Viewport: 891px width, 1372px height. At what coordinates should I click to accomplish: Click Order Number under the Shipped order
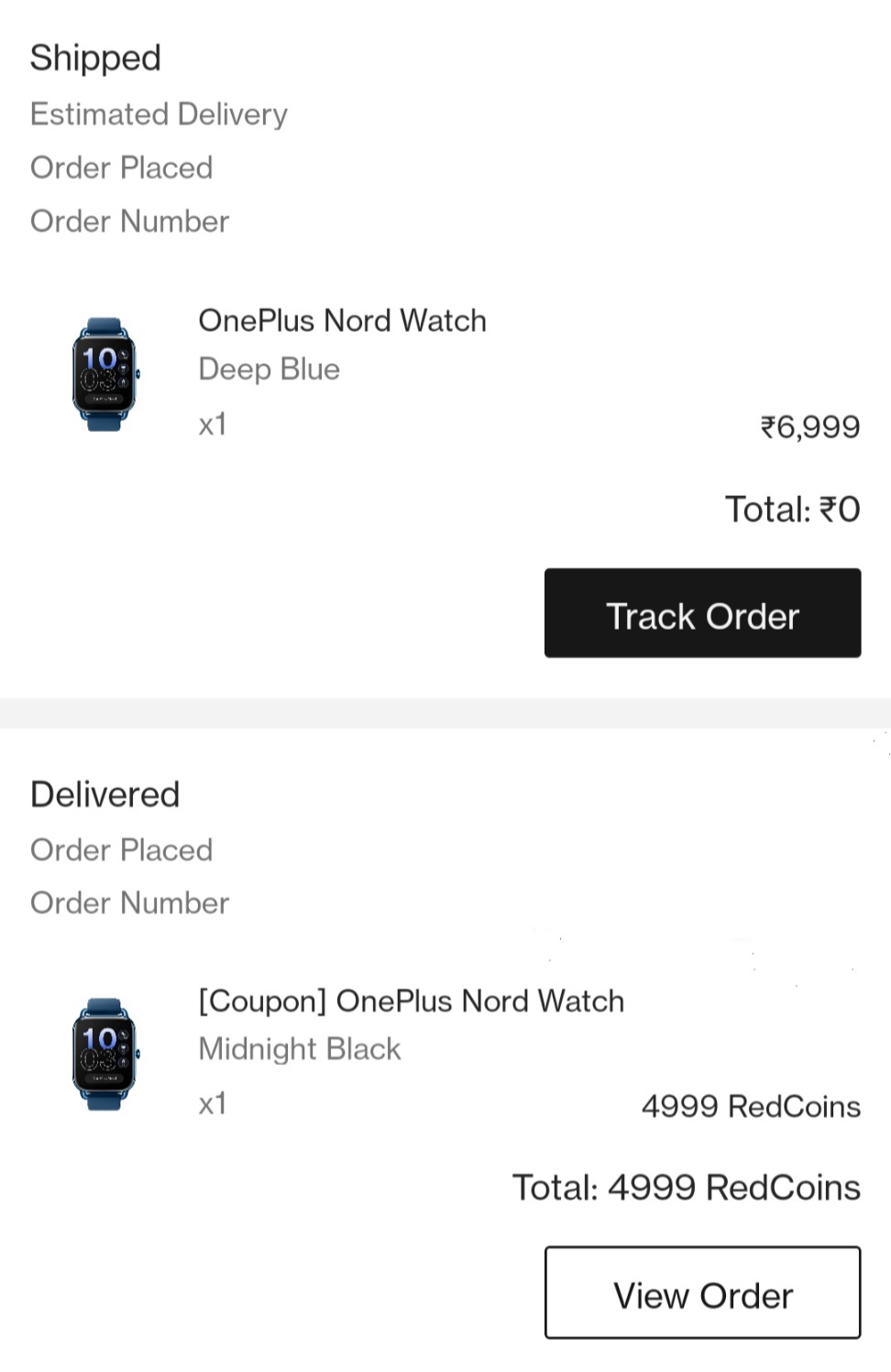129,221
